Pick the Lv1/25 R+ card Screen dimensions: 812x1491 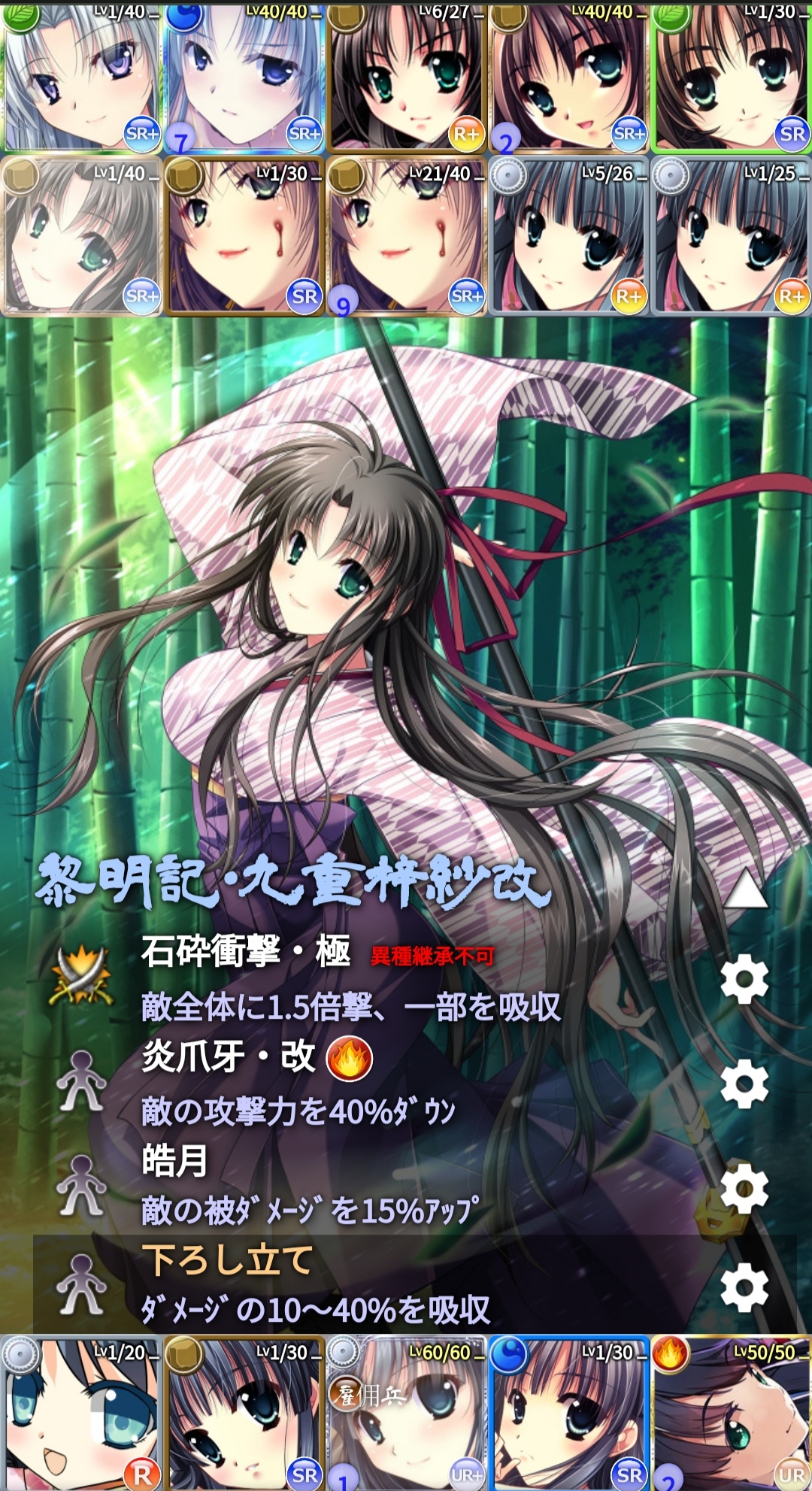pyautogui.click(x=732, y=235)
